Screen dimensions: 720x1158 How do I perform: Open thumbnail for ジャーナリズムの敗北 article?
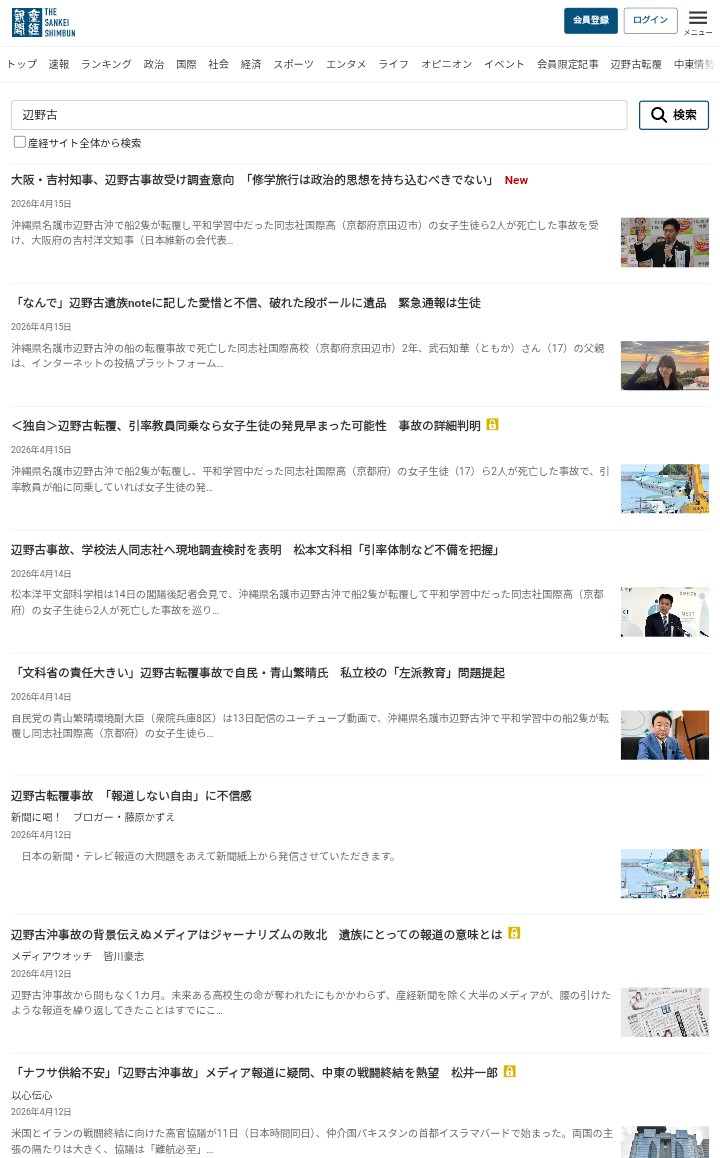point(664,1012)
